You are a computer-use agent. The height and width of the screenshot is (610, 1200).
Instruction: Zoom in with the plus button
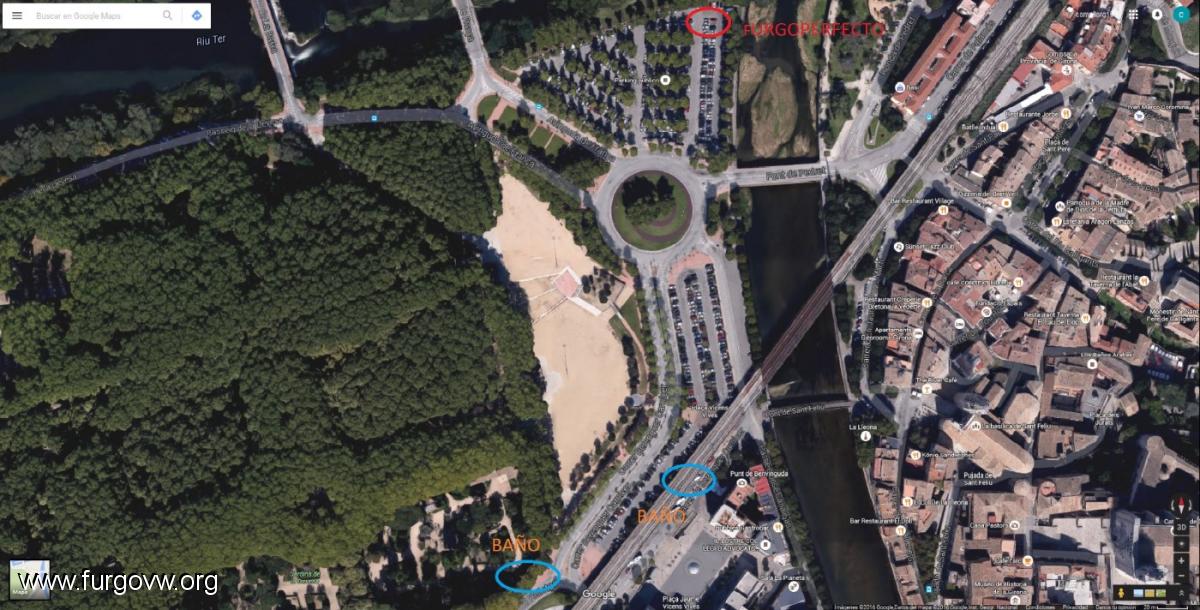pyautogui.click(x=1181, y=561)
